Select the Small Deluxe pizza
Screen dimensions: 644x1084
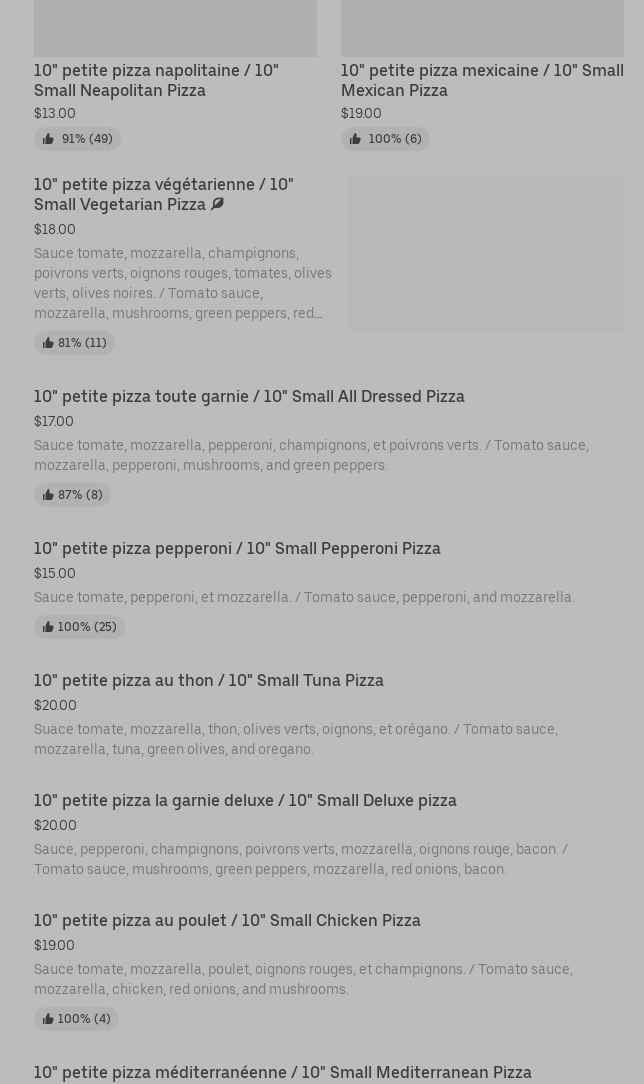[x=245, y=800]
